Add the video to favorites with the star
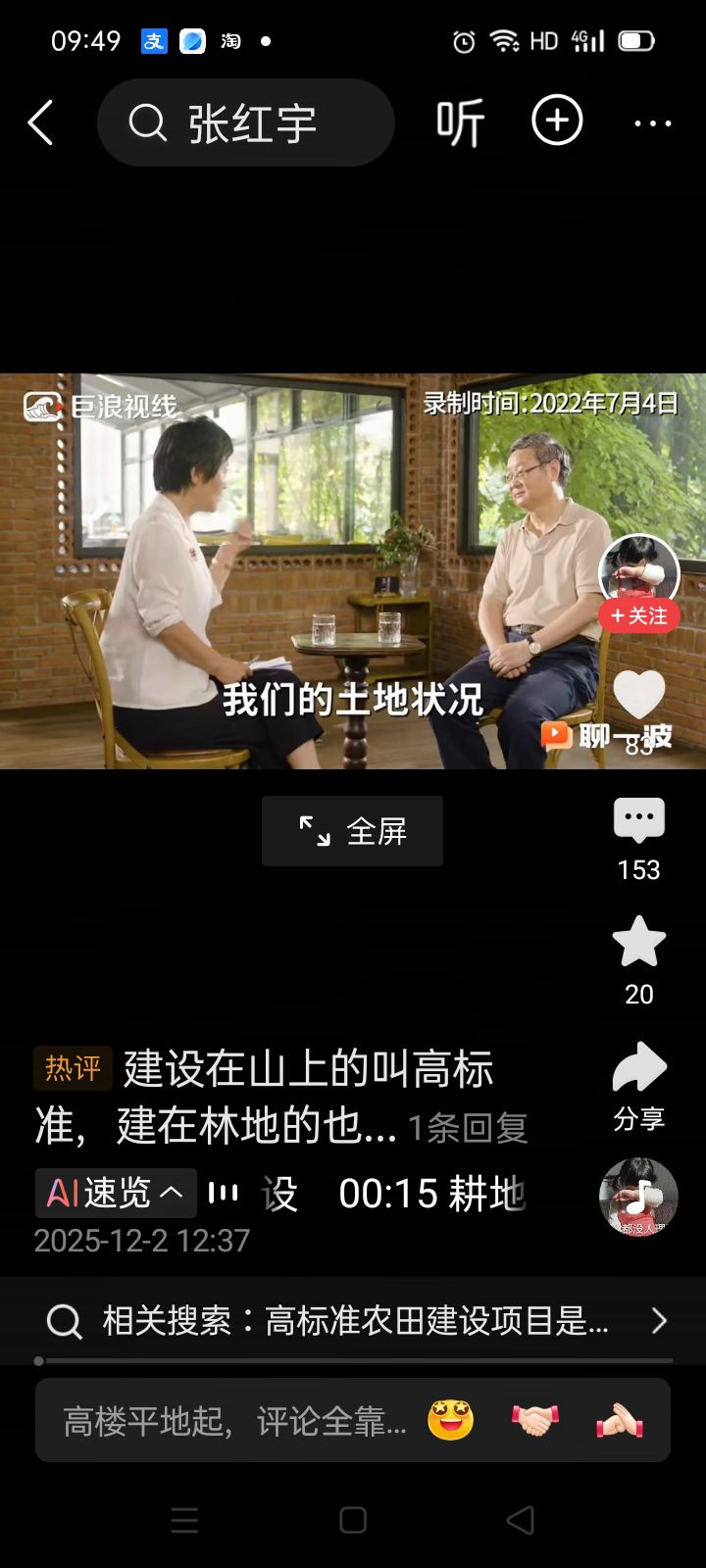Image resolution: width=706 pixels, height=1568 pixels. [639, 943]
